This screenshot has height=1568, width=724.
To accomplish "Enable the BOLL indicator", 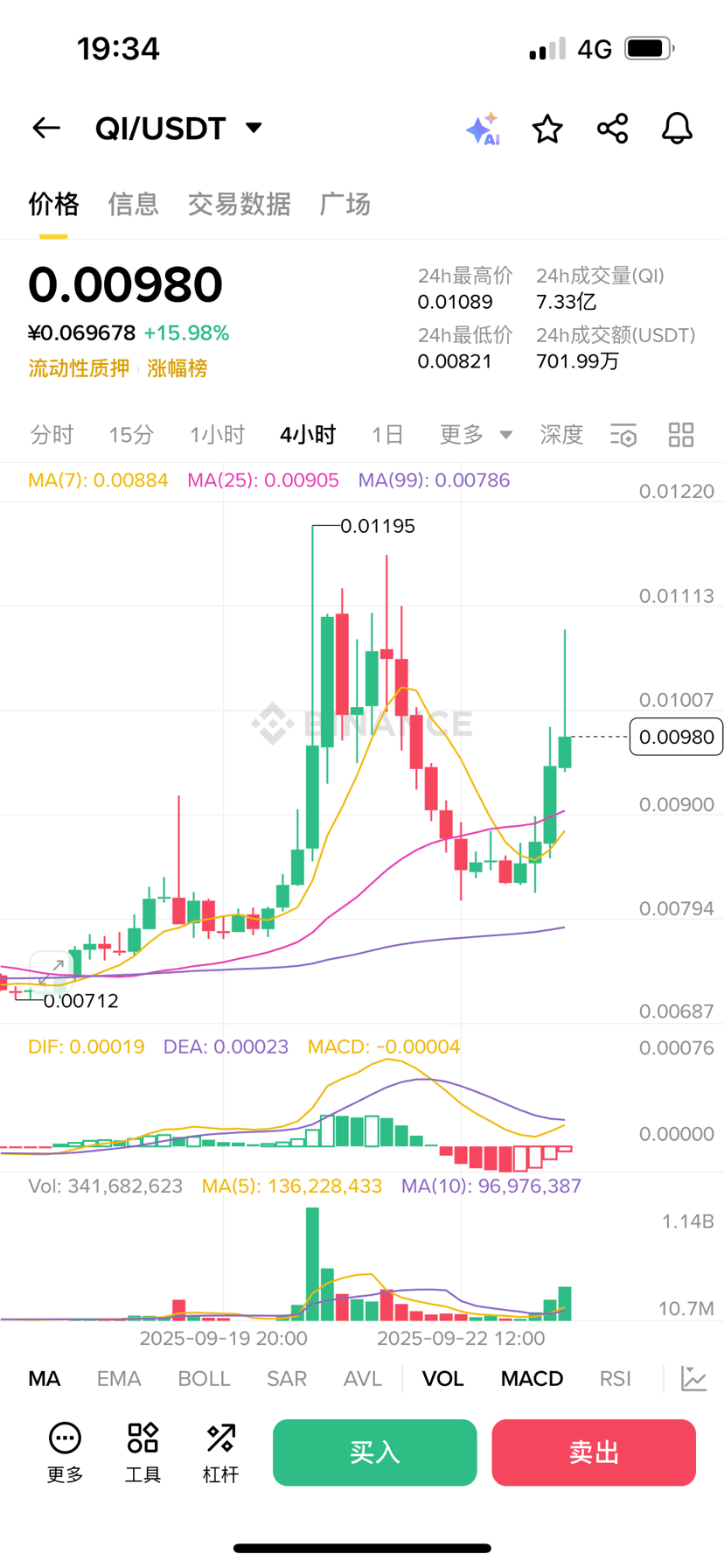I will (x=204, y=1379).
